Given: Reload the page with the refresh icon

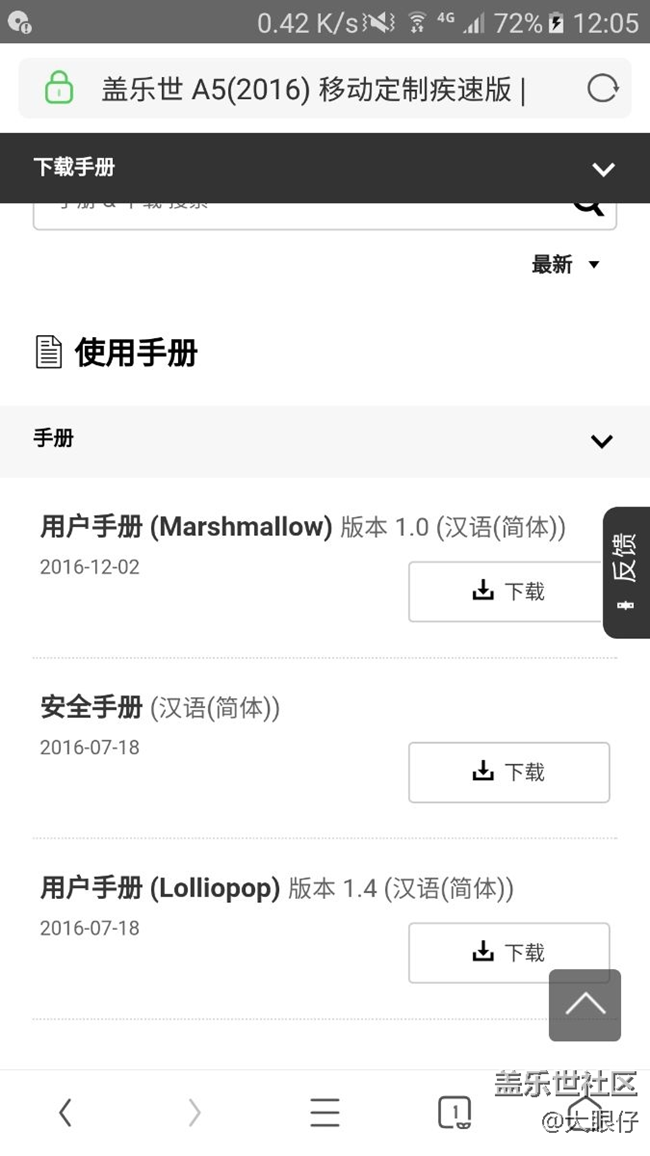Looking at the screenshot, I should tap(602, 89).
